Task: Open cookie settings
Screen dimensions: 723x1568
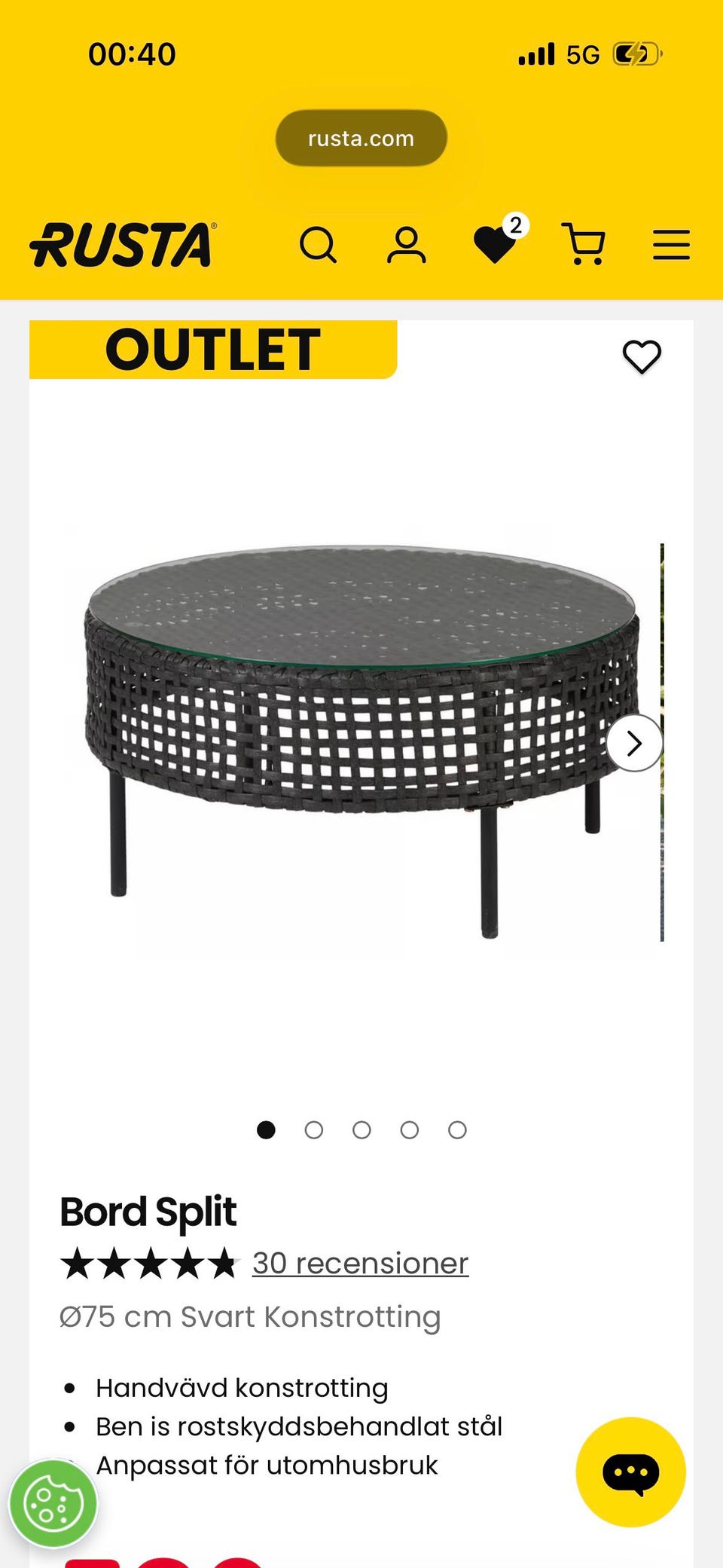Action: 53,1505
